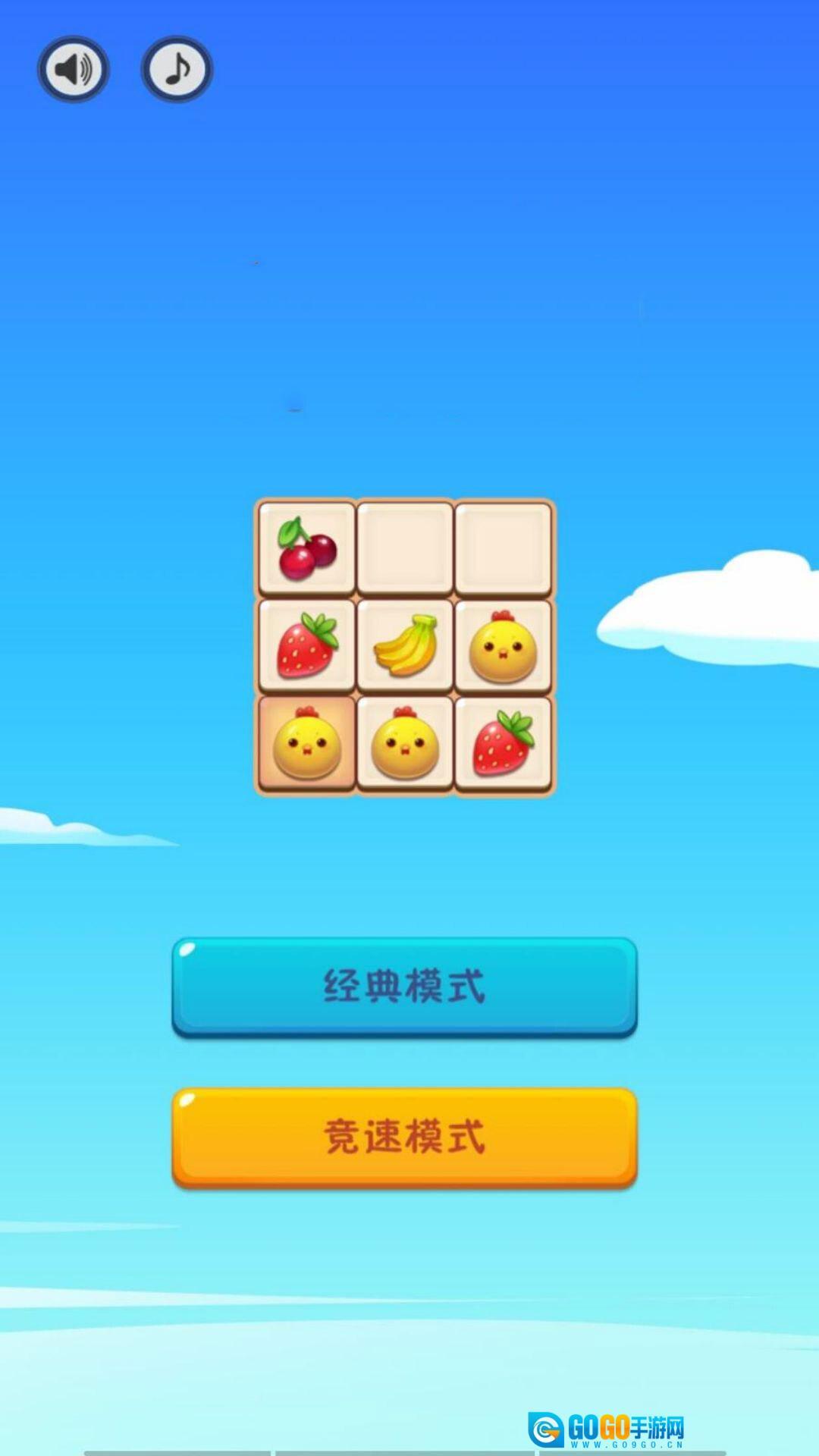Start classic mode (经典模式)

point(404,986)
